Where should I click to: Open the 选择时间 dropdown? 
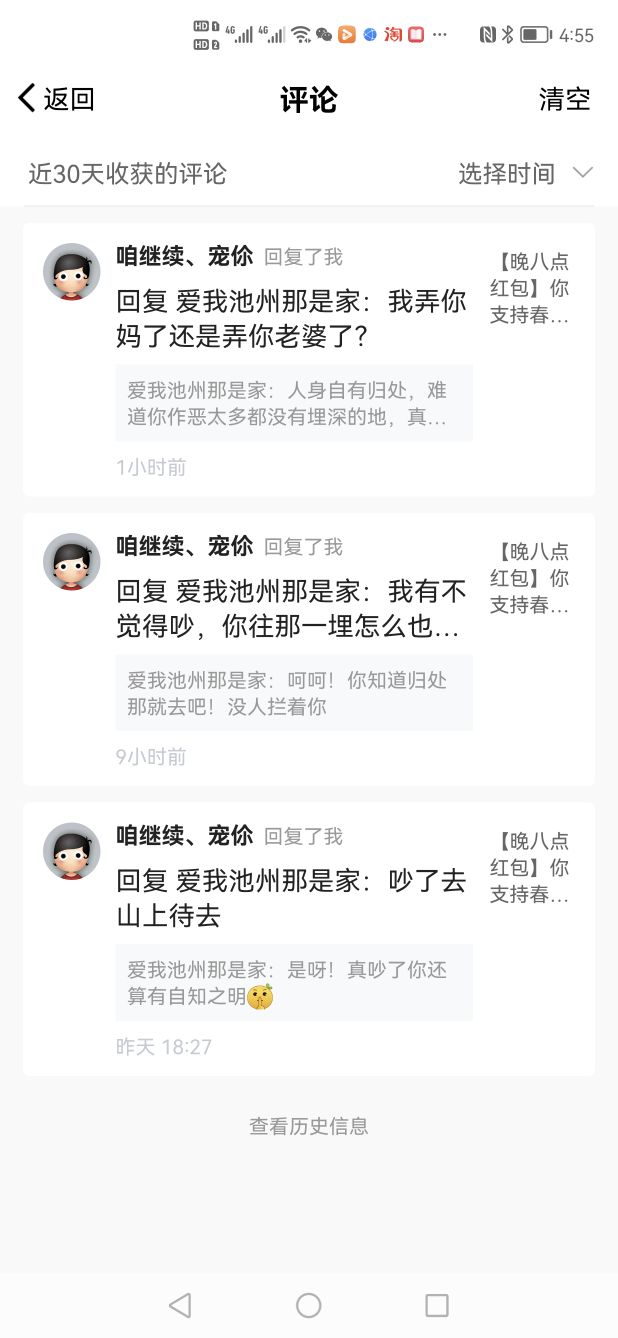click(525, 173)
